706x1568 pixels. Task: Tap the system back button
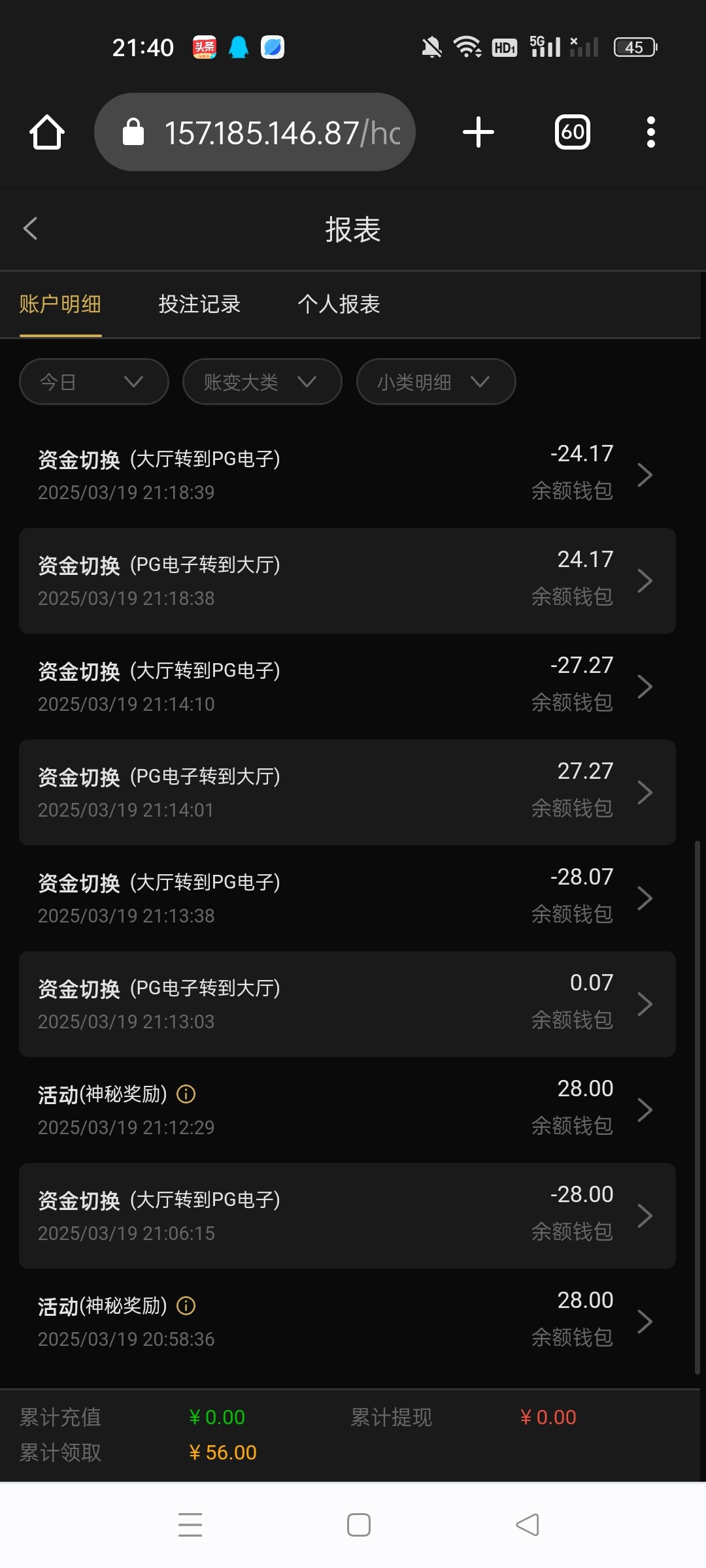528,1525
